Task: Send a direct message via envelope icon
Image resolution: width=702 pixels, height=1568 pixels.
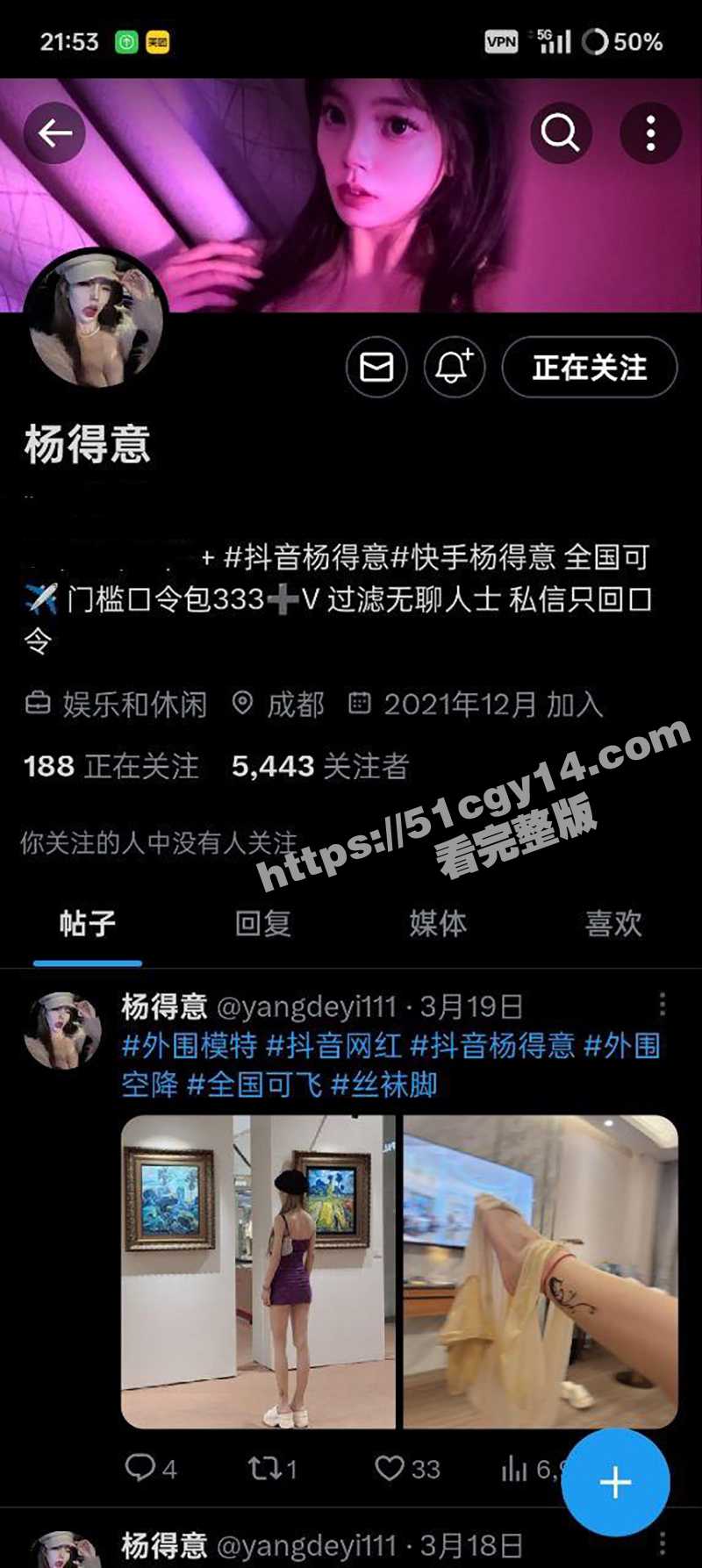Action: (x=376, y=367)
